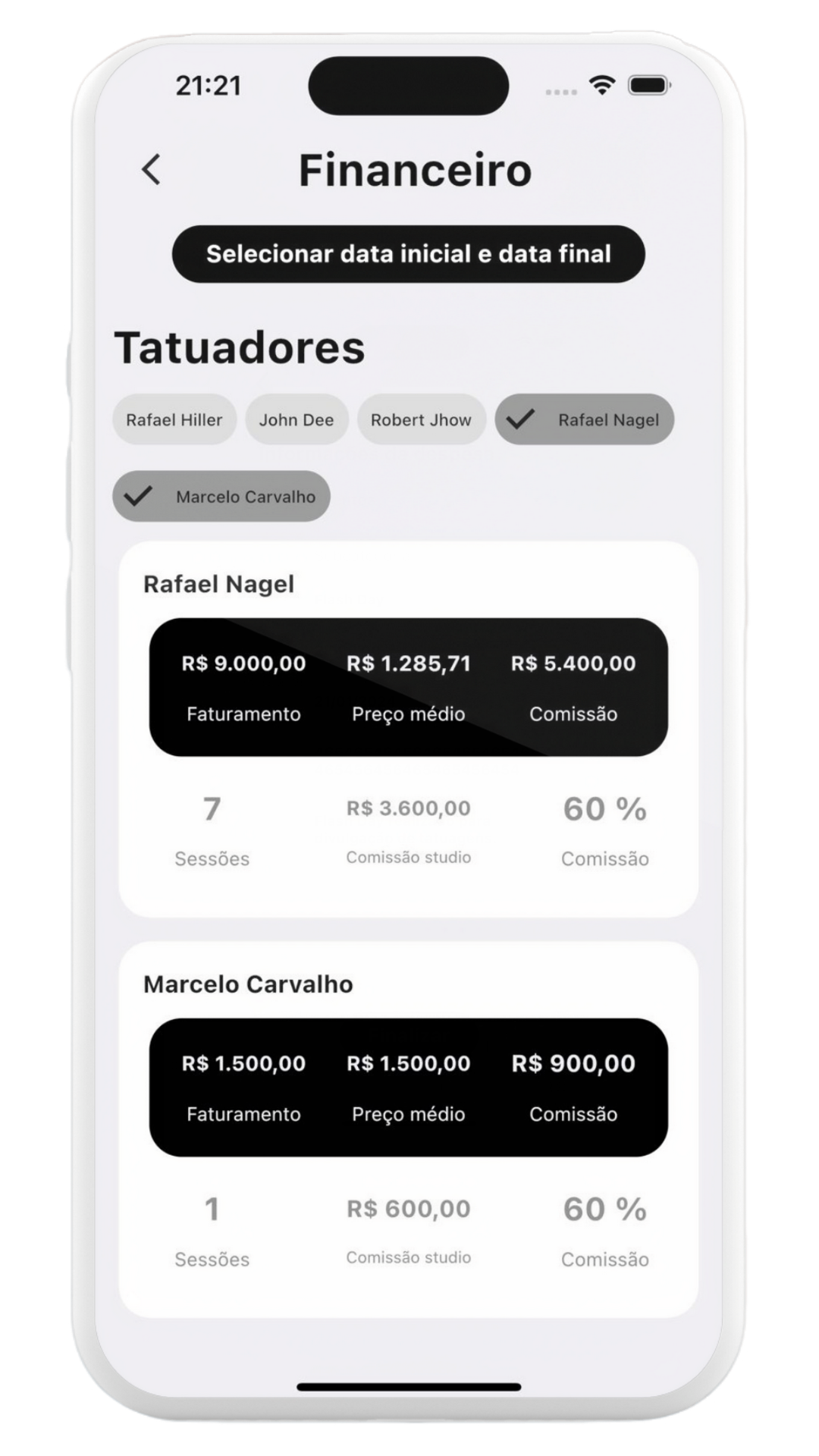Open the date range selector
The image size is (819, 1456).
click(409, 254)
